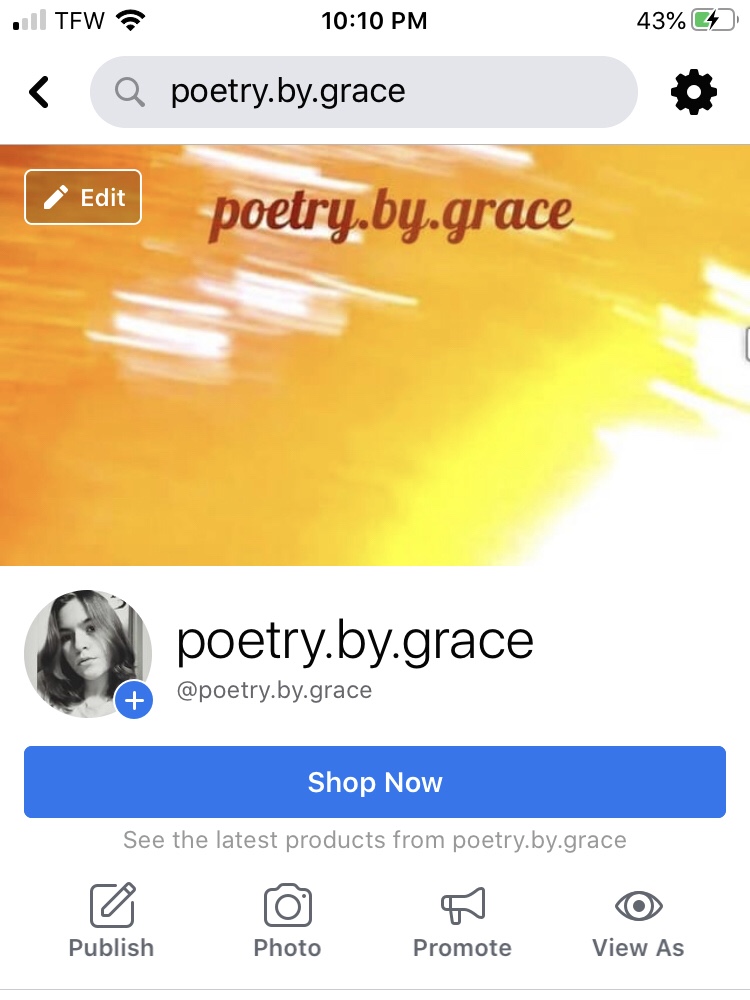Viewport: 750px width, 1000px height.
Task: Select the Photo option
Action: point(288,921)
